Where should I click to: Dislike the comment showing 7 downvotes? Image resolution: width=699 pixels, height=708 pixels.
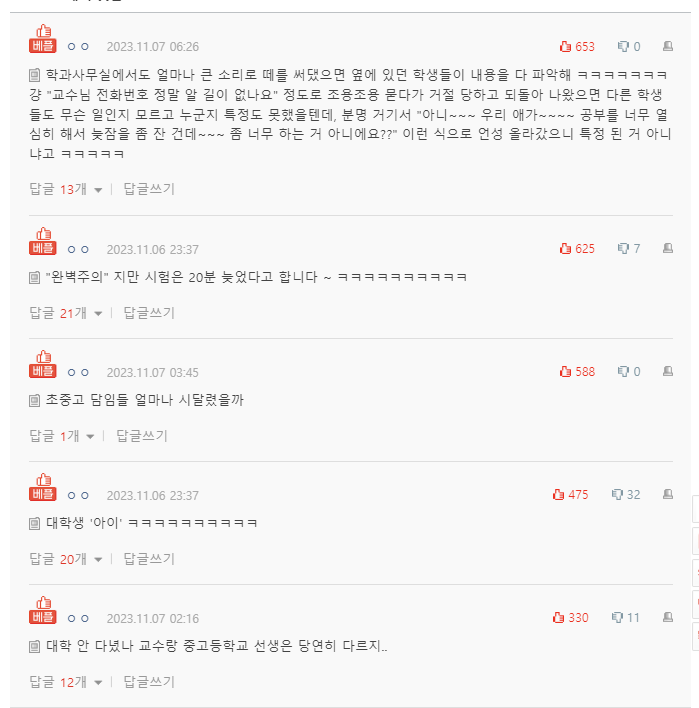click(x=623, y=249)
